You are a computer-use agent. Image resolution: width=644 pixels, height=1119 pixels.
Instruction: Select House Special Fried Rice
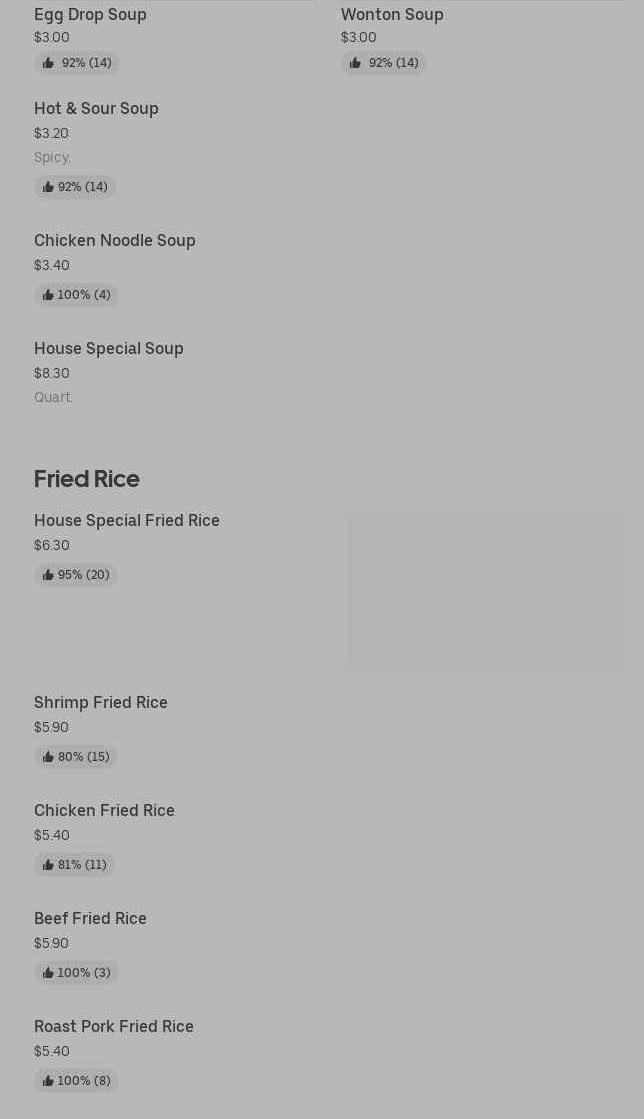pyautogui.click(x=127, y=521)
